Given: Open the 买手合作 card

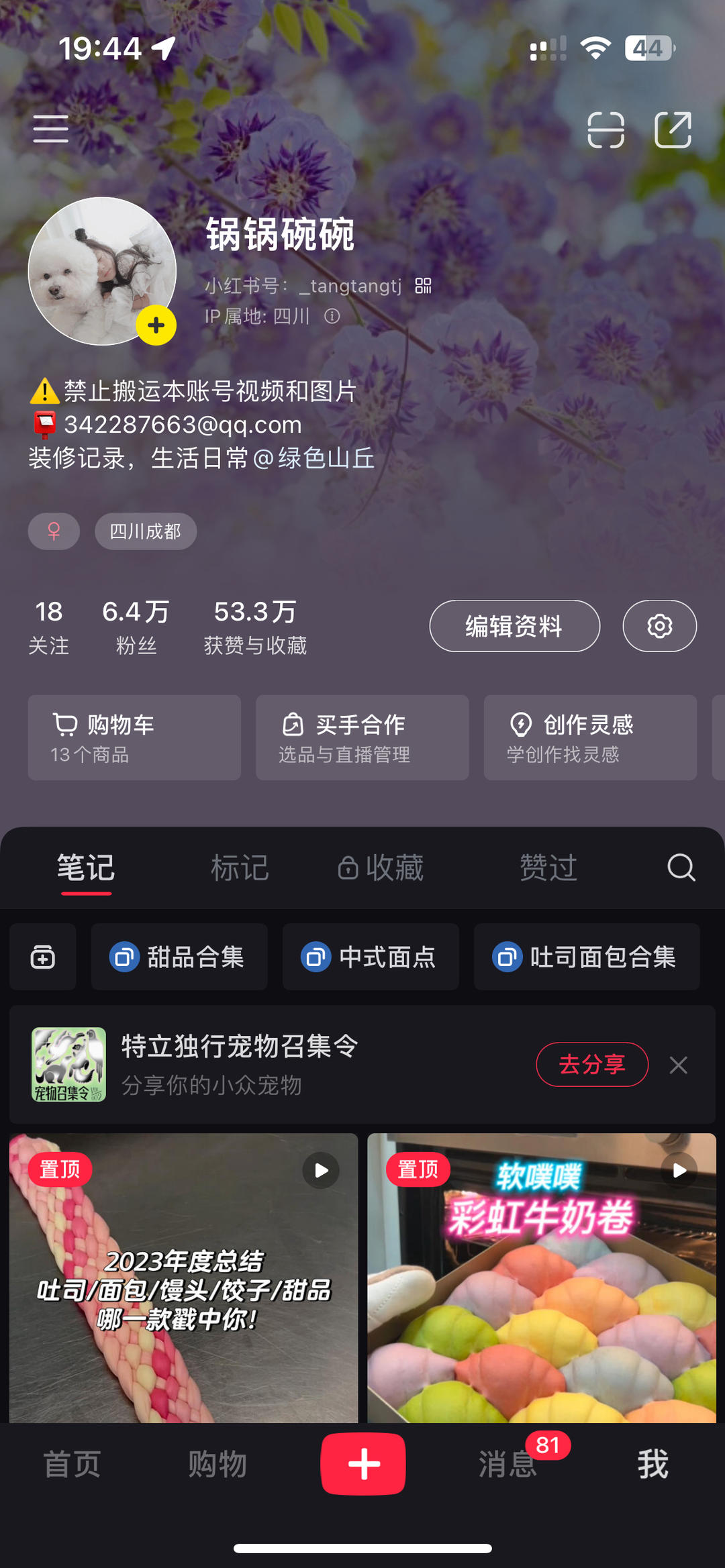Looking at the screenshot, I should coord(362,737).
